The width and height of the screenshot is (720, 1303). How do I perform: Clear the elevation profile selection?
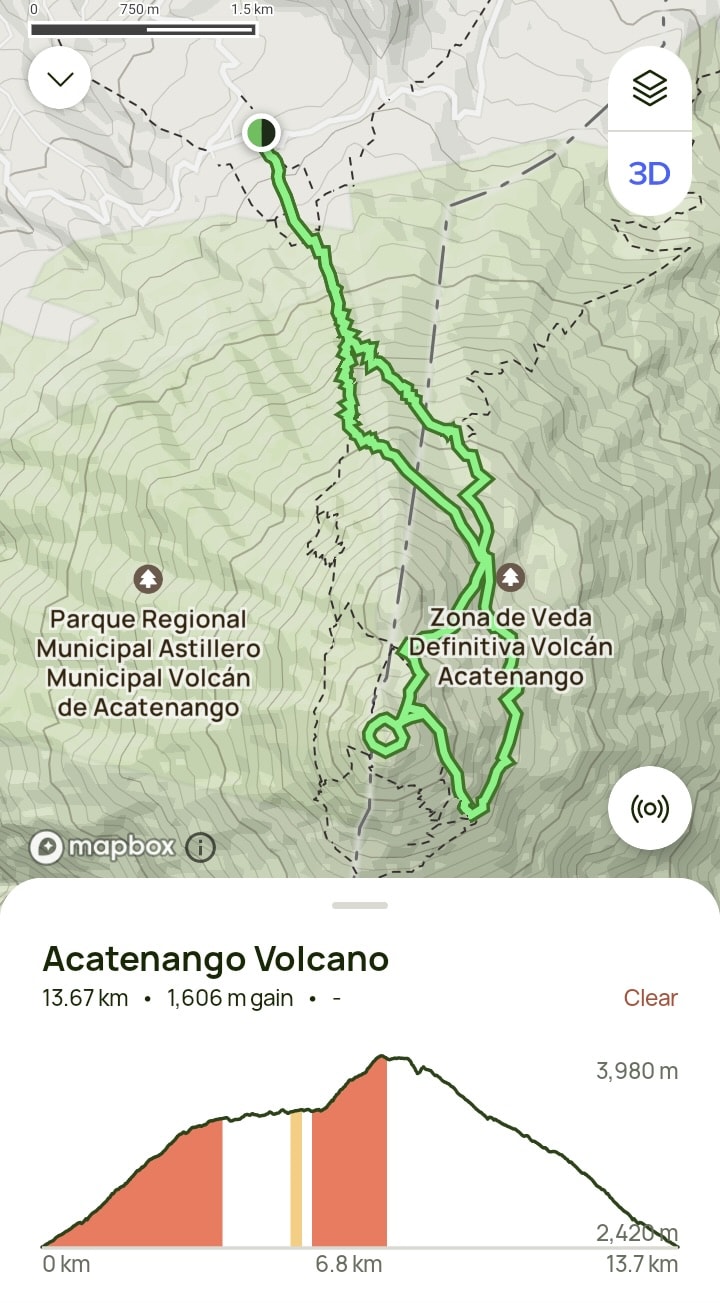[650, 998]
